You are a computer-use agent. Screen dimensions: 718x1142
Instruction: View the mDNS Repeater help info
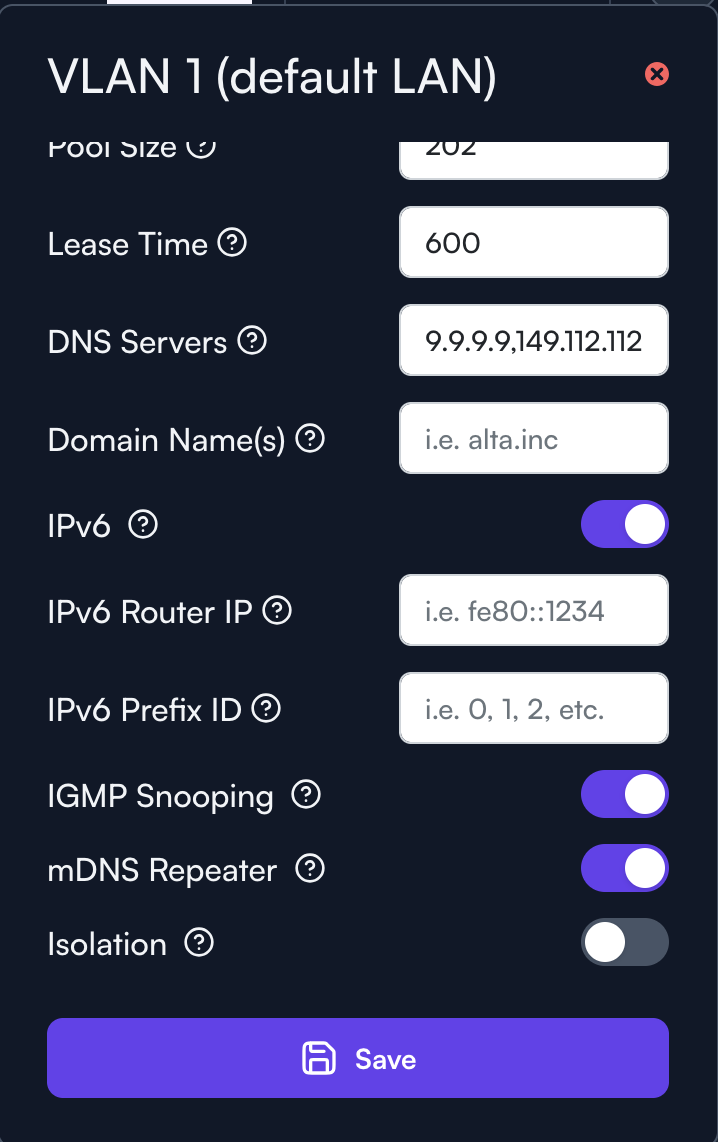[310, 869]
